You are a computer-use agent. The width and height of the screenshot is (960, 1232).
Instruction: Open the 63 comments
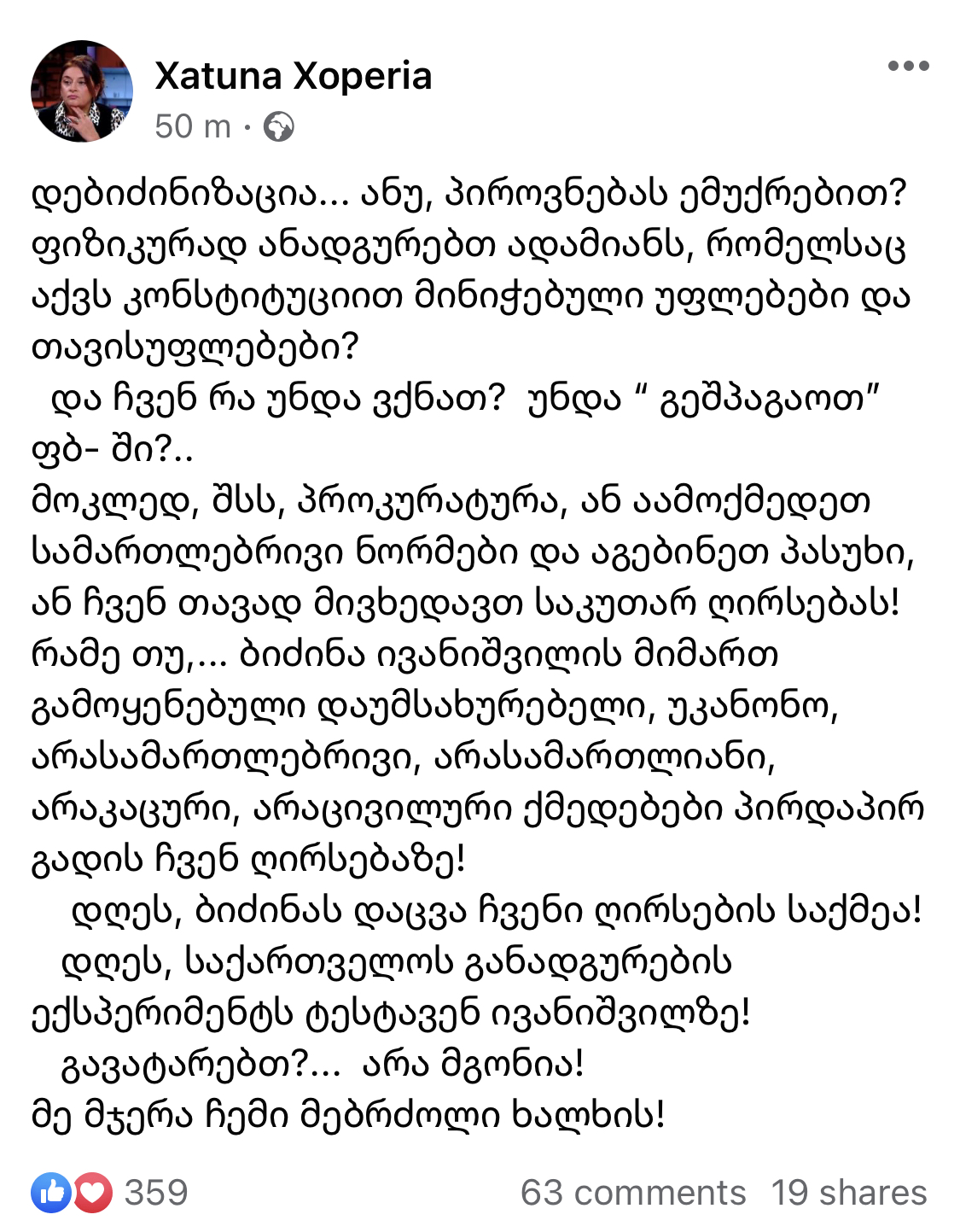(x=633, y=1193)
